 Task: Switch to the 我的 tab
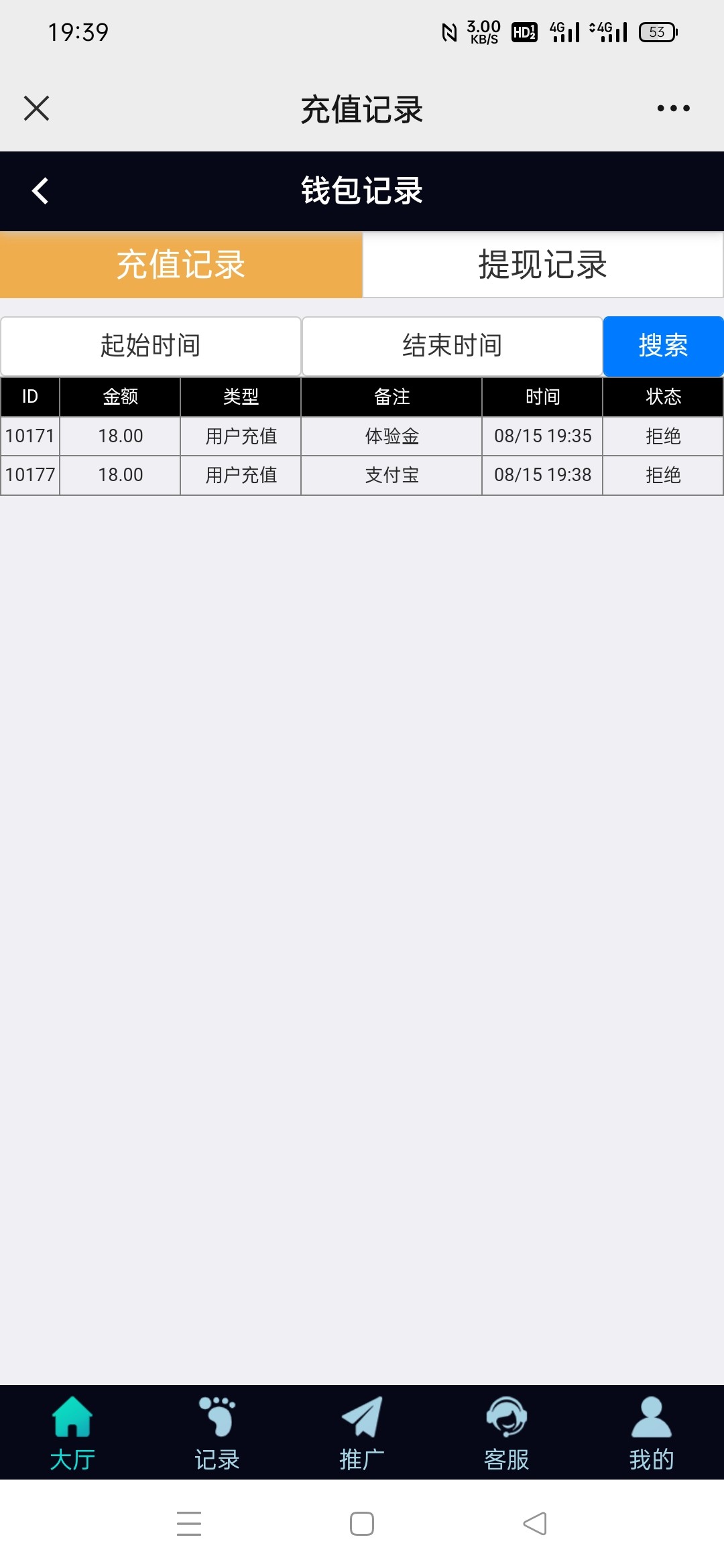652,1433
